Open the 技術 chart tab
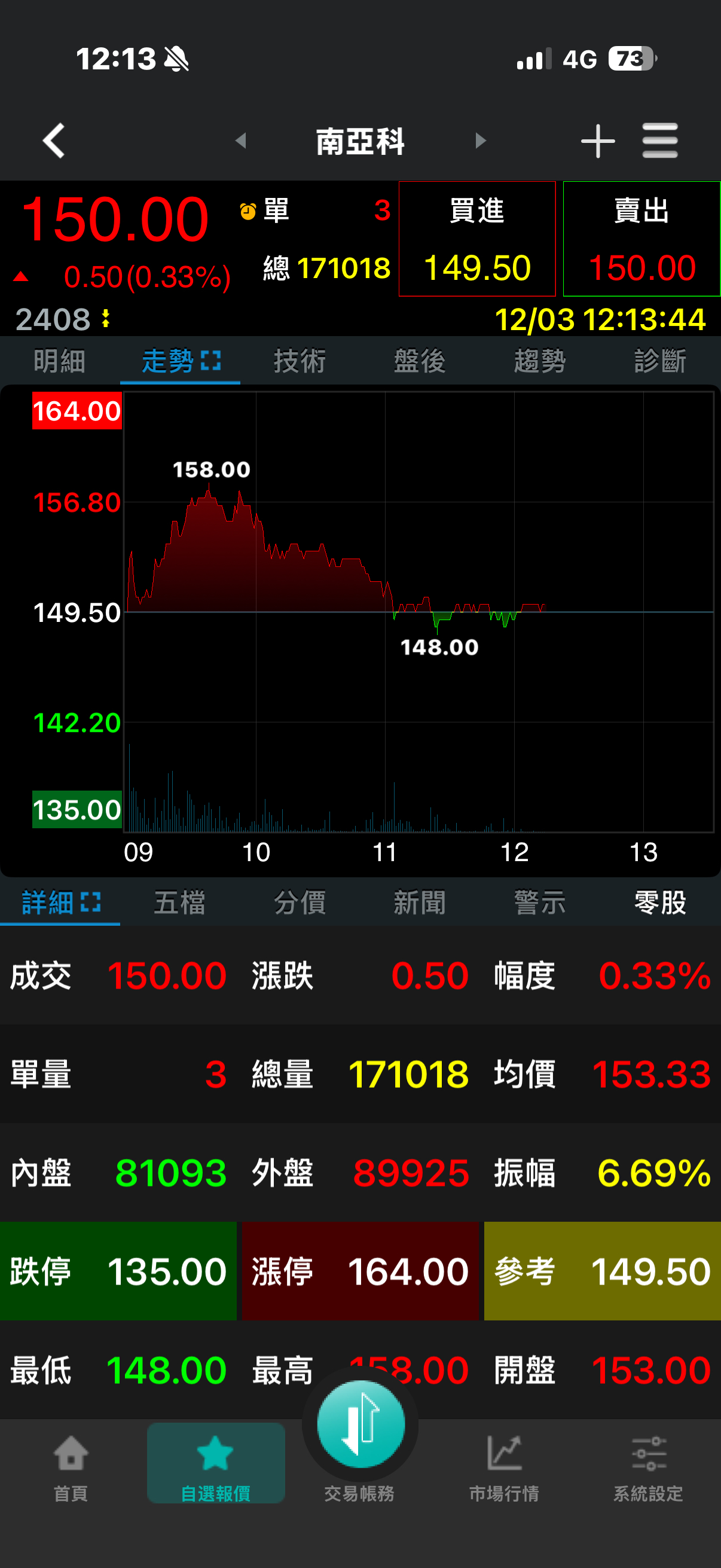Viewport: 721px width, 1568px height. pyautogui.click(x=300, y=361)
